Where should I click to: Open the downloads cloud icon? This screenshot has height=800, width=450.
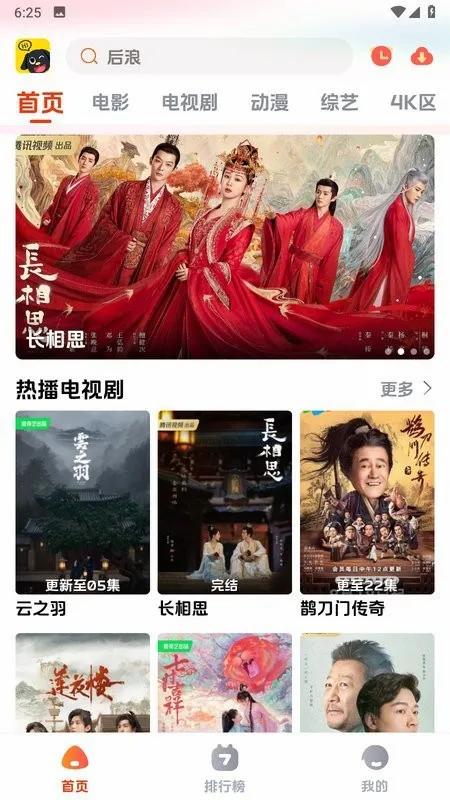[x=422, y=56]
